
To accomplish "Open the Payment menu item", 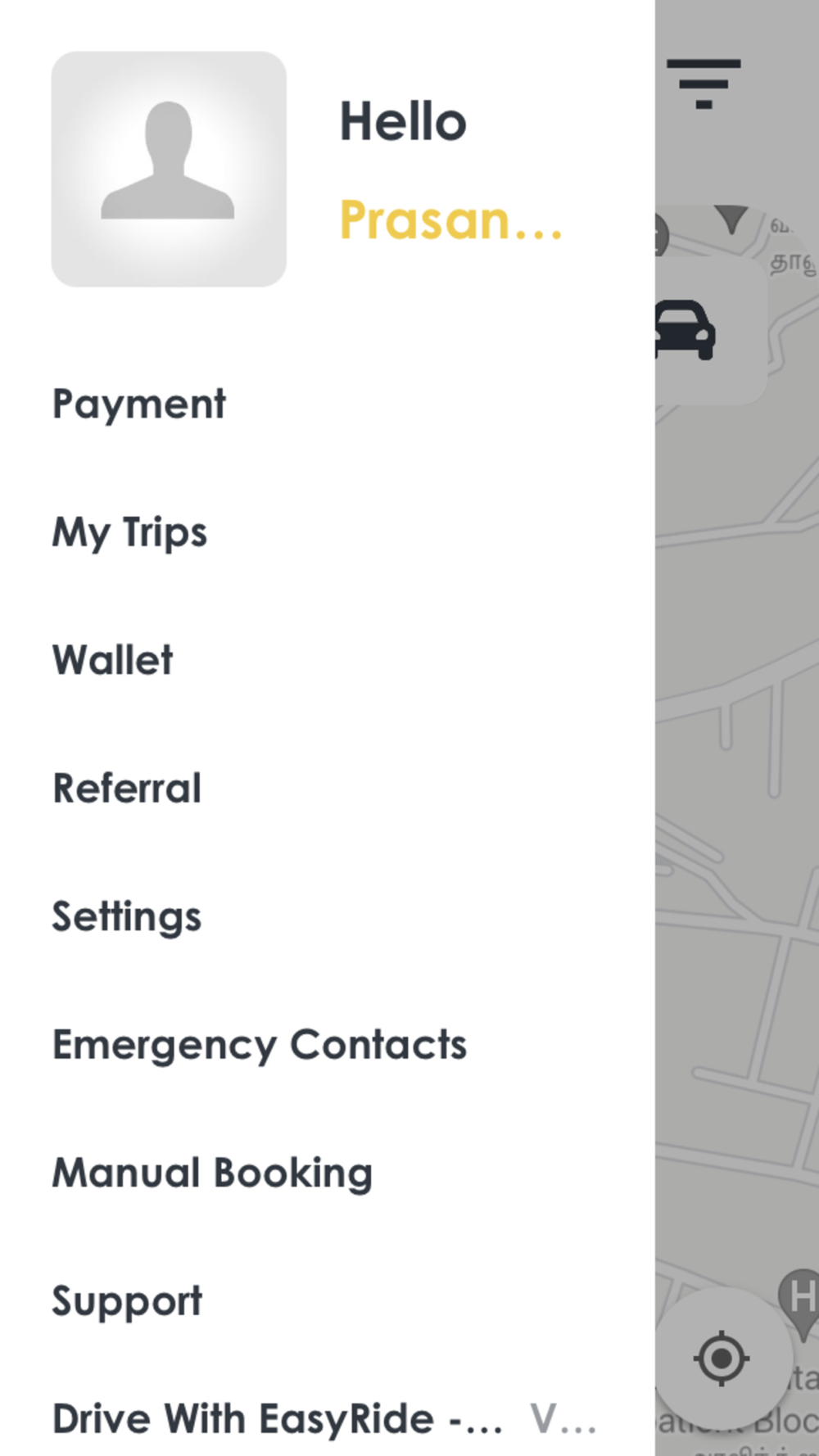I will point(139,404).
